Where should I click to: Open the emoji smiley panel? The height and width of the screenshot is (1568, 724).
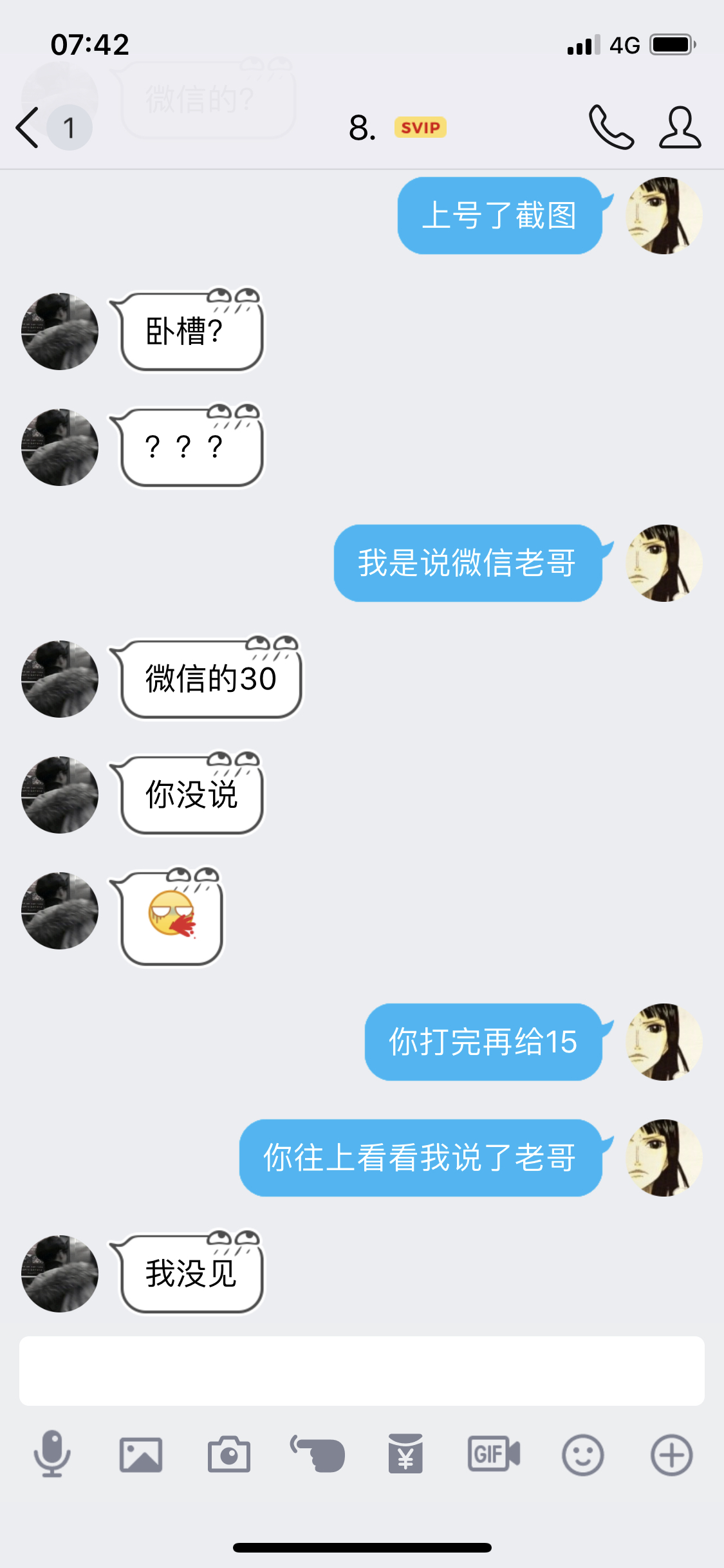pos(582,1455)
